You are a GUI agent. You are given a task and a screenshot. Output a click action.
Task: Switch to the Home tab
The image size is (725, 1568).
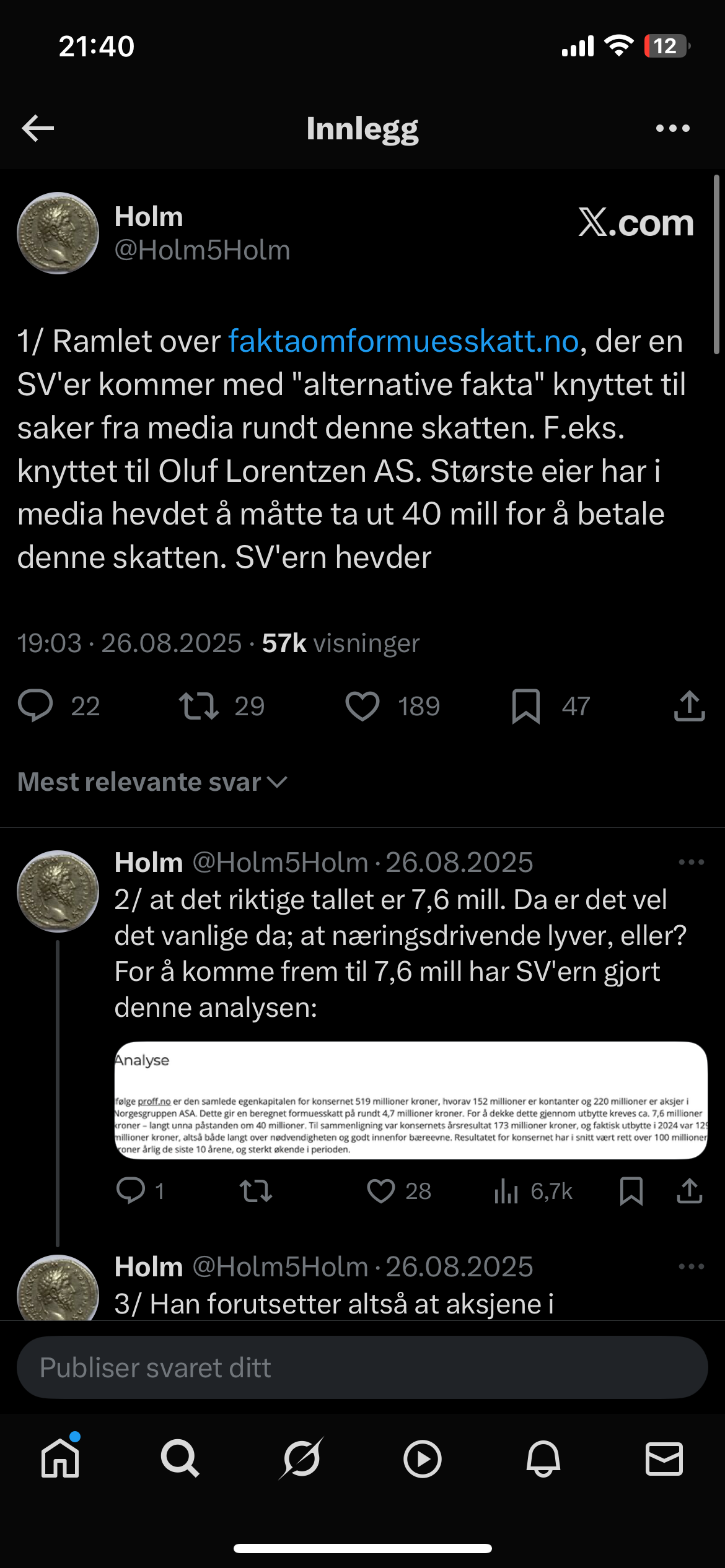60,1458
